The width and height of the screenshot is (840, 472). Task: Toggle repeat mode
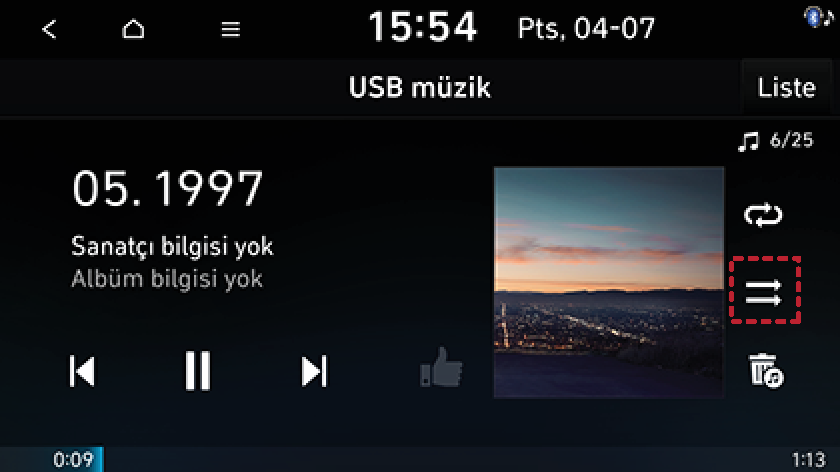764,214
